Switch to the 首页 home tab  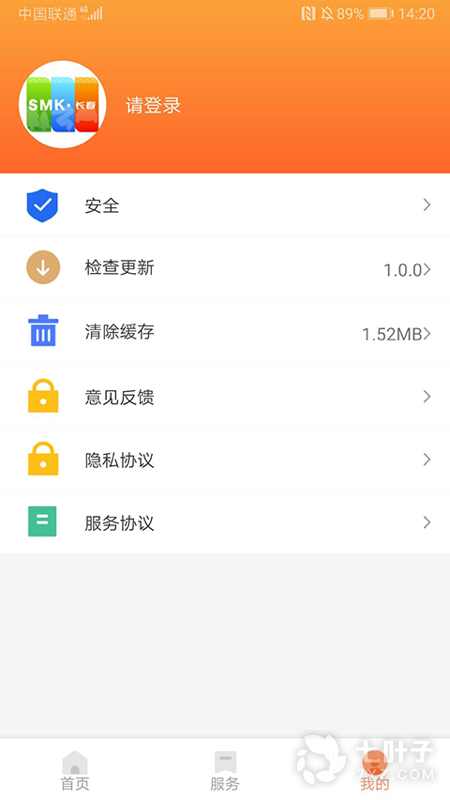(x=75, y=770)
